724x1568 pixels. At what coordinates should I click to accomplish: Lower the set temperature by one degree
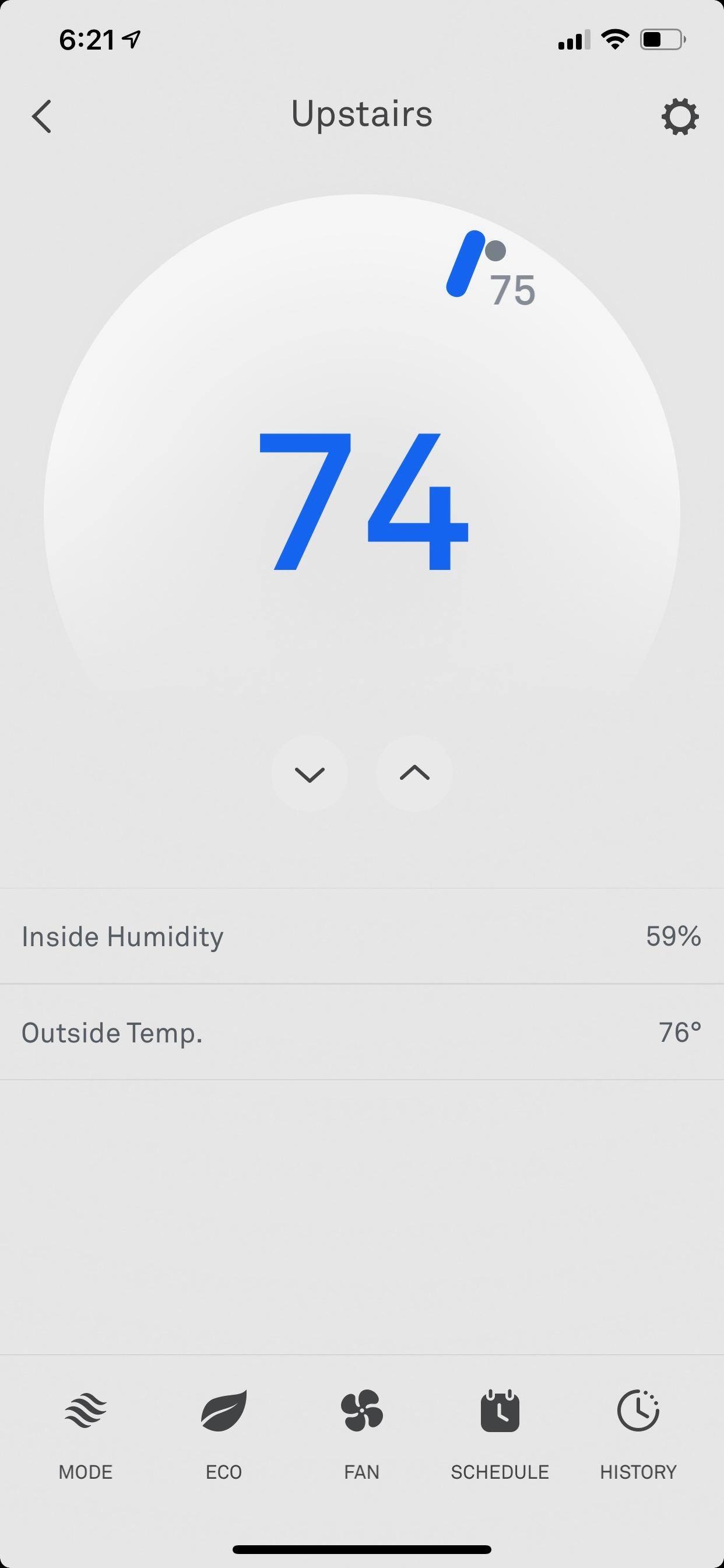pyautogui.click(x=309, y=773)
